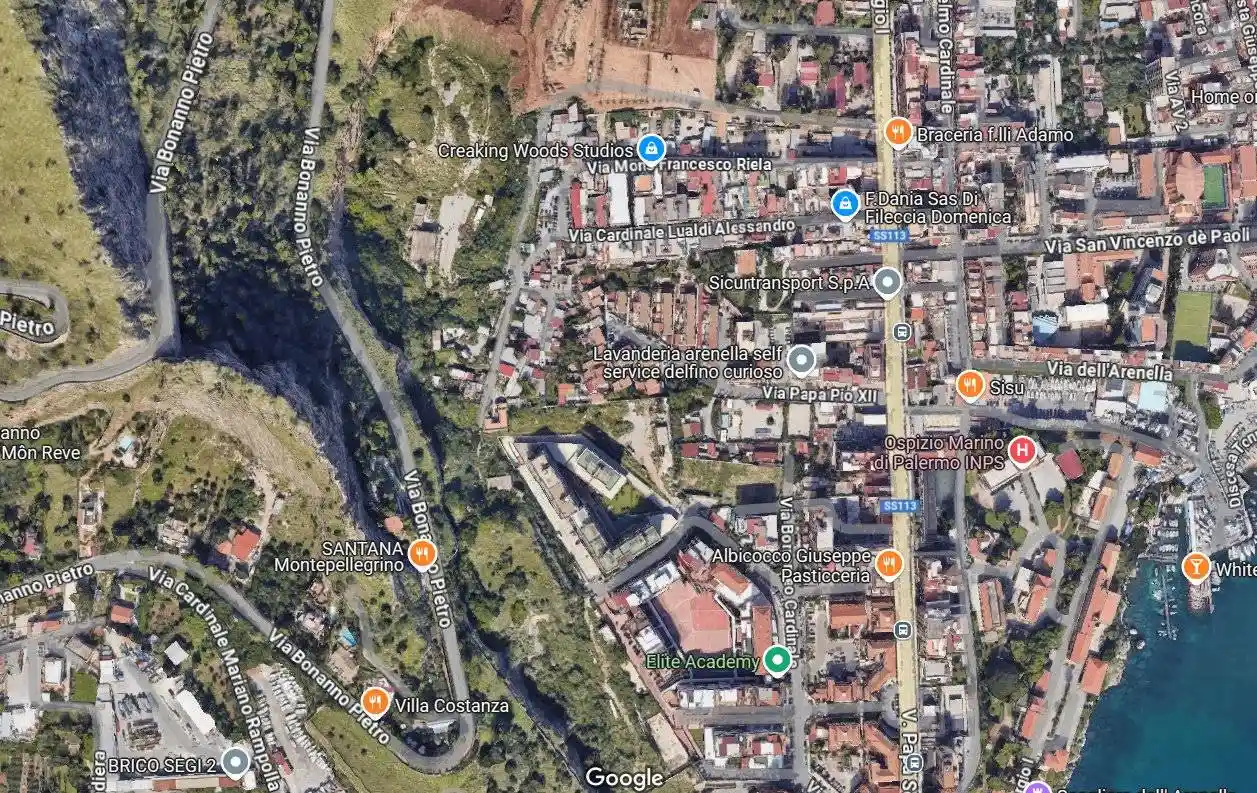Open the Creaking Woods Studios map pin

tap(651, 149)
